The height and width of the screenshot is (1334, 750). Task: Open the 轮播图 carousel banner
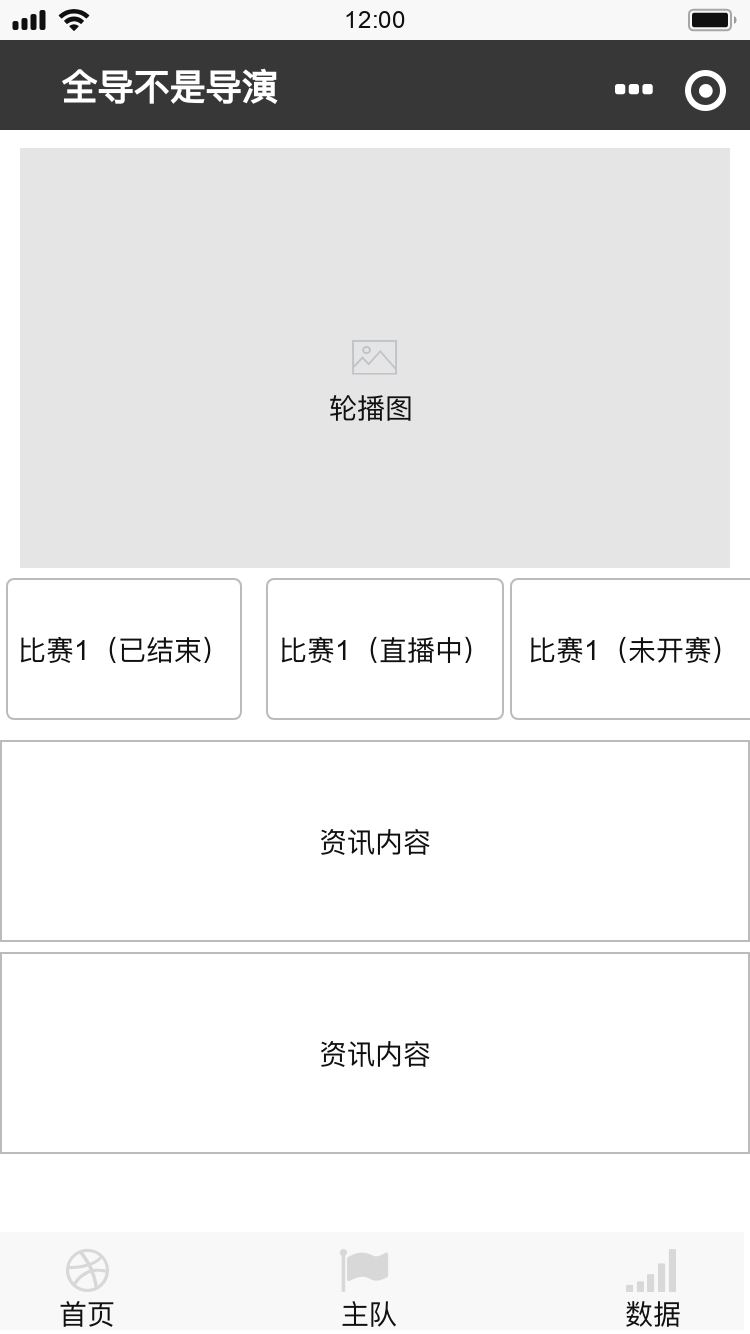point(375,358)
